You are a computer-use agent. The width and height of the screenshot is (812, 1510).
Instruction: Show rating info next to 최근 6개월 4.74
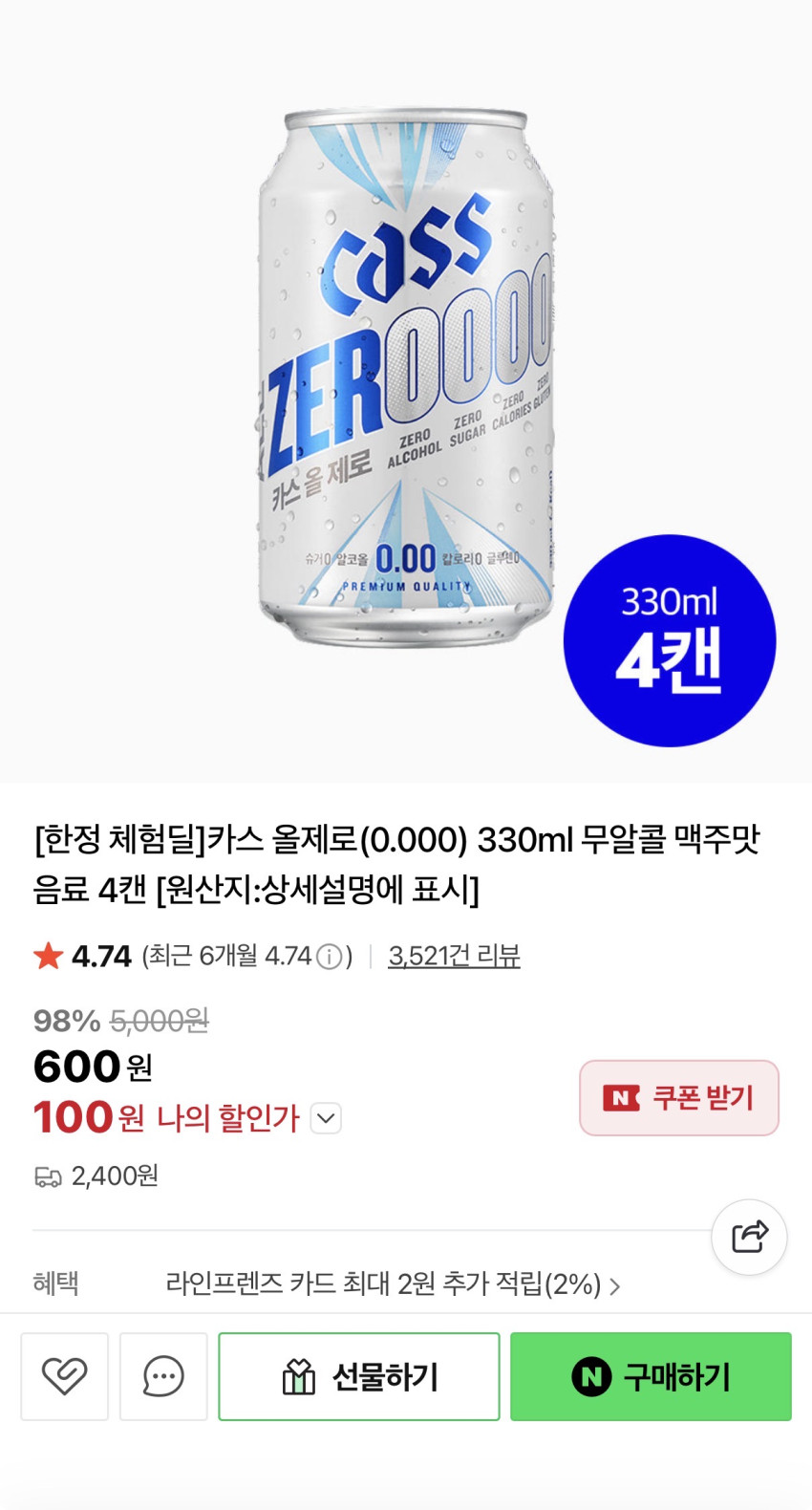point(329,957)
